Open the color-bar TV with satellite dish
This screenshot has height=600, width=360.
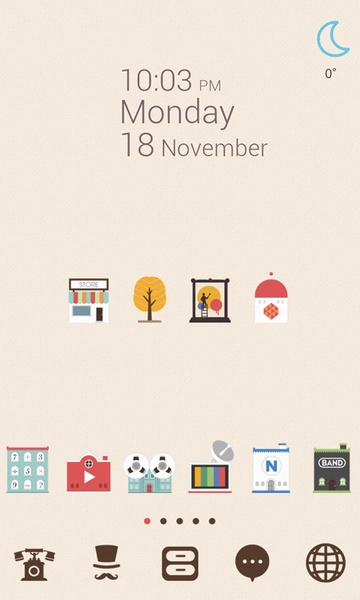coord(211,467)
